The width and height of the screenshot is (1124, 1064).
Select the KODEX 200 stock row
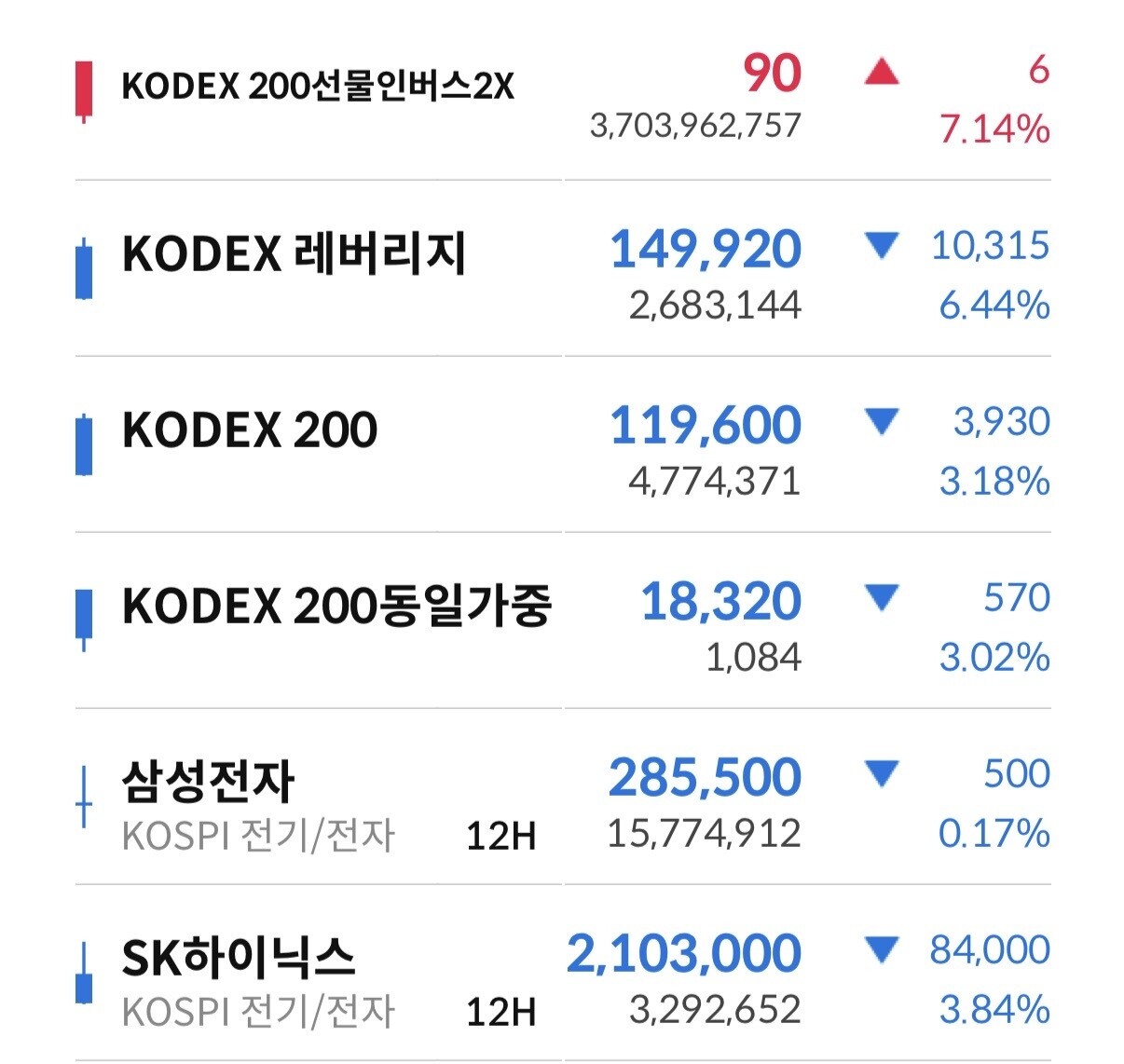click(562, 444)
